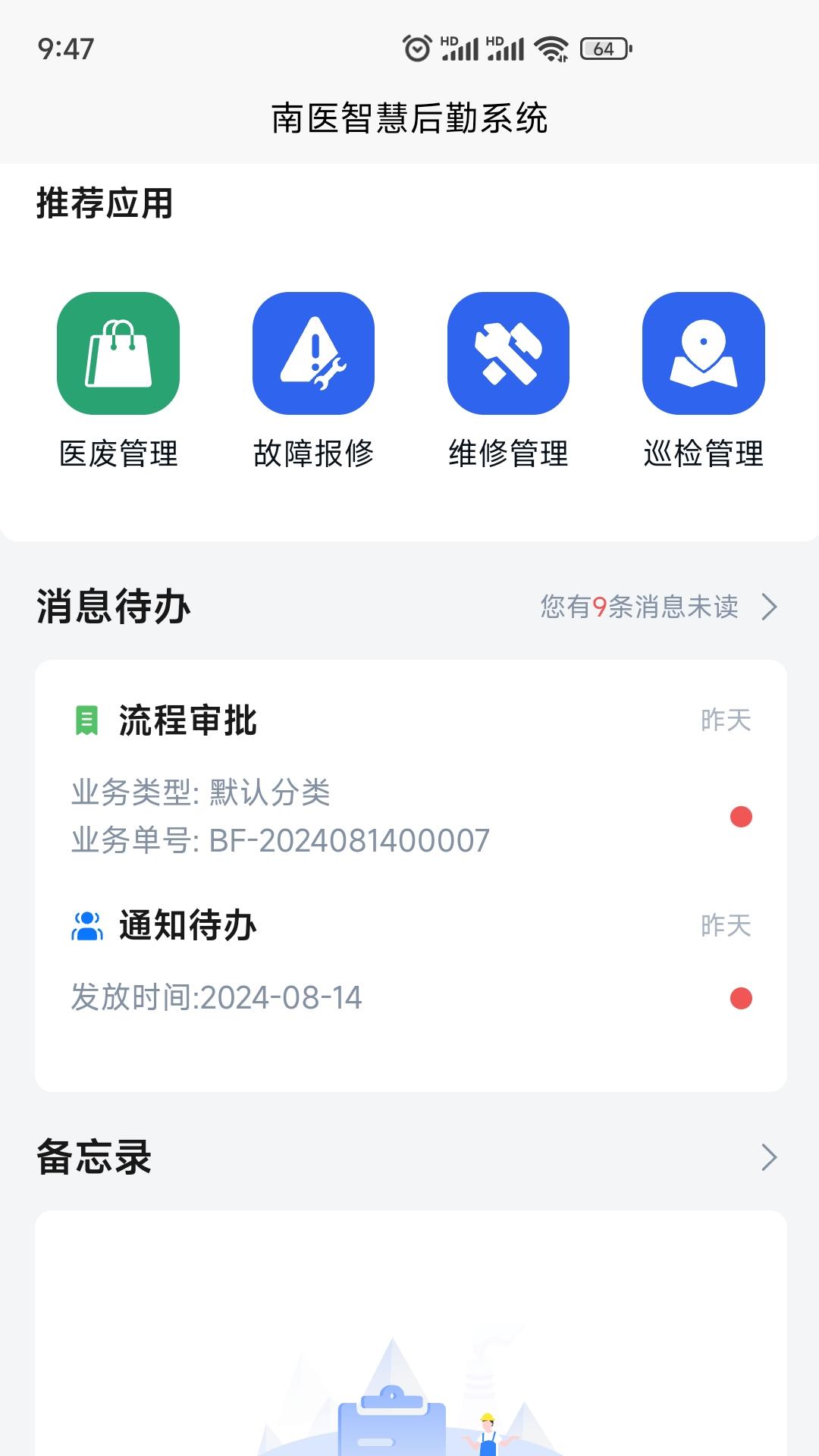Tap the 南医智慧后勤系统 title bar

pos(409,118)
